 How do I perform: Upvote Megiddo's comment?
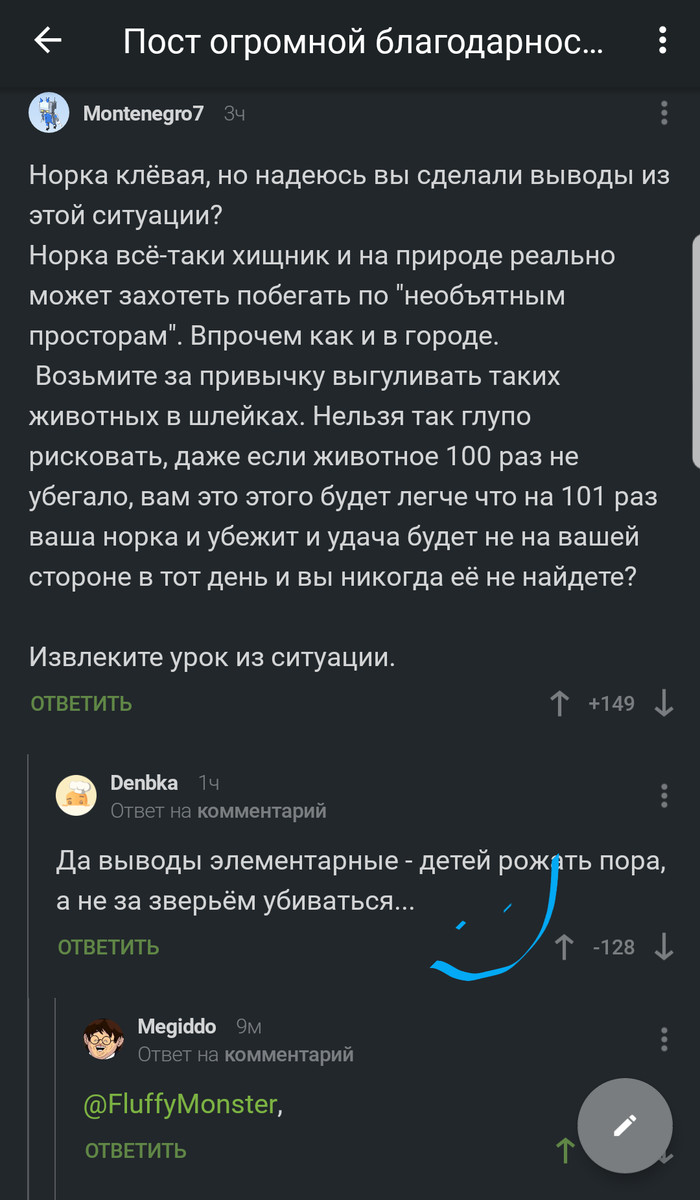(x=564, y=1151)
